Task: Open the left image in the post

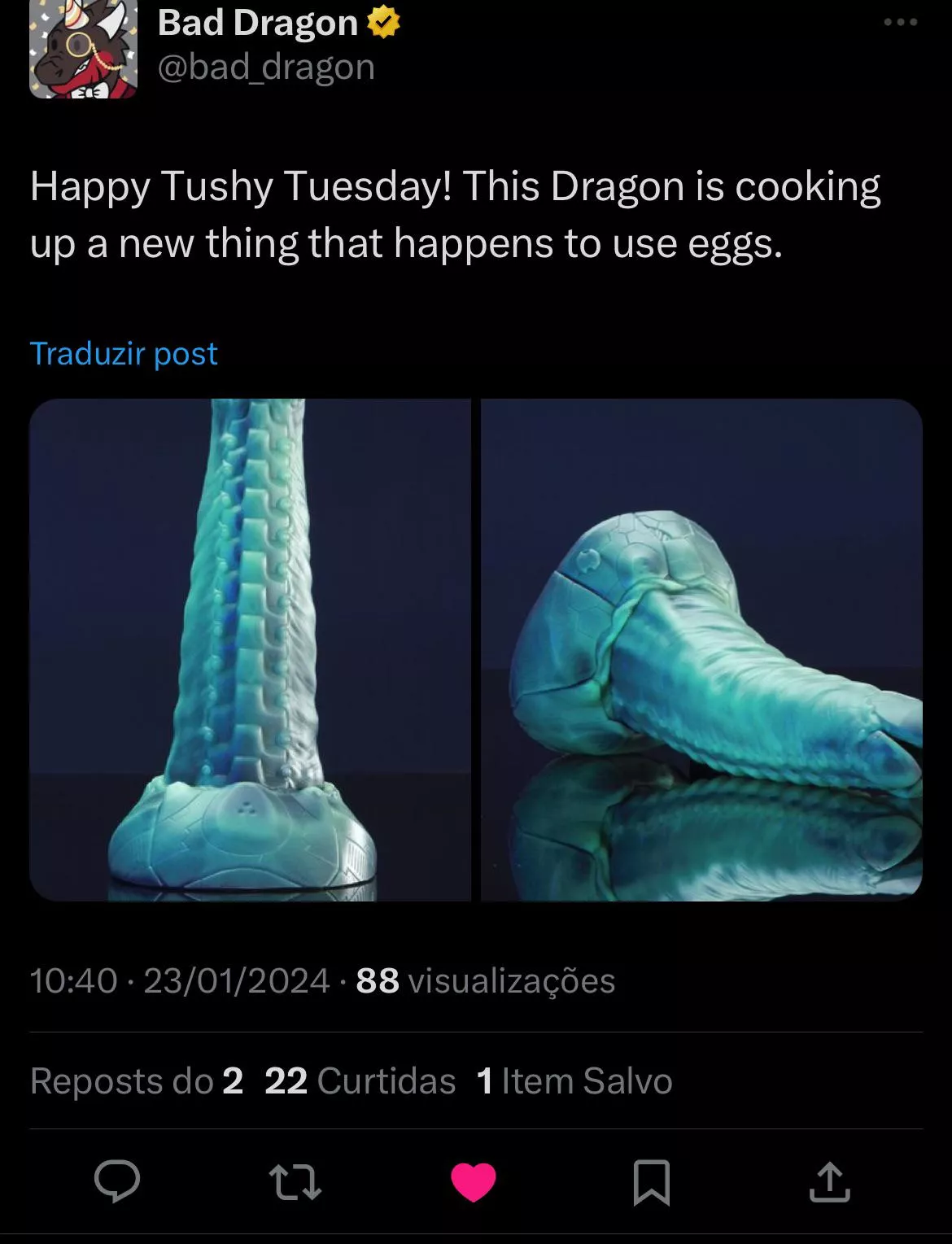Action: (x=250, y=649)
